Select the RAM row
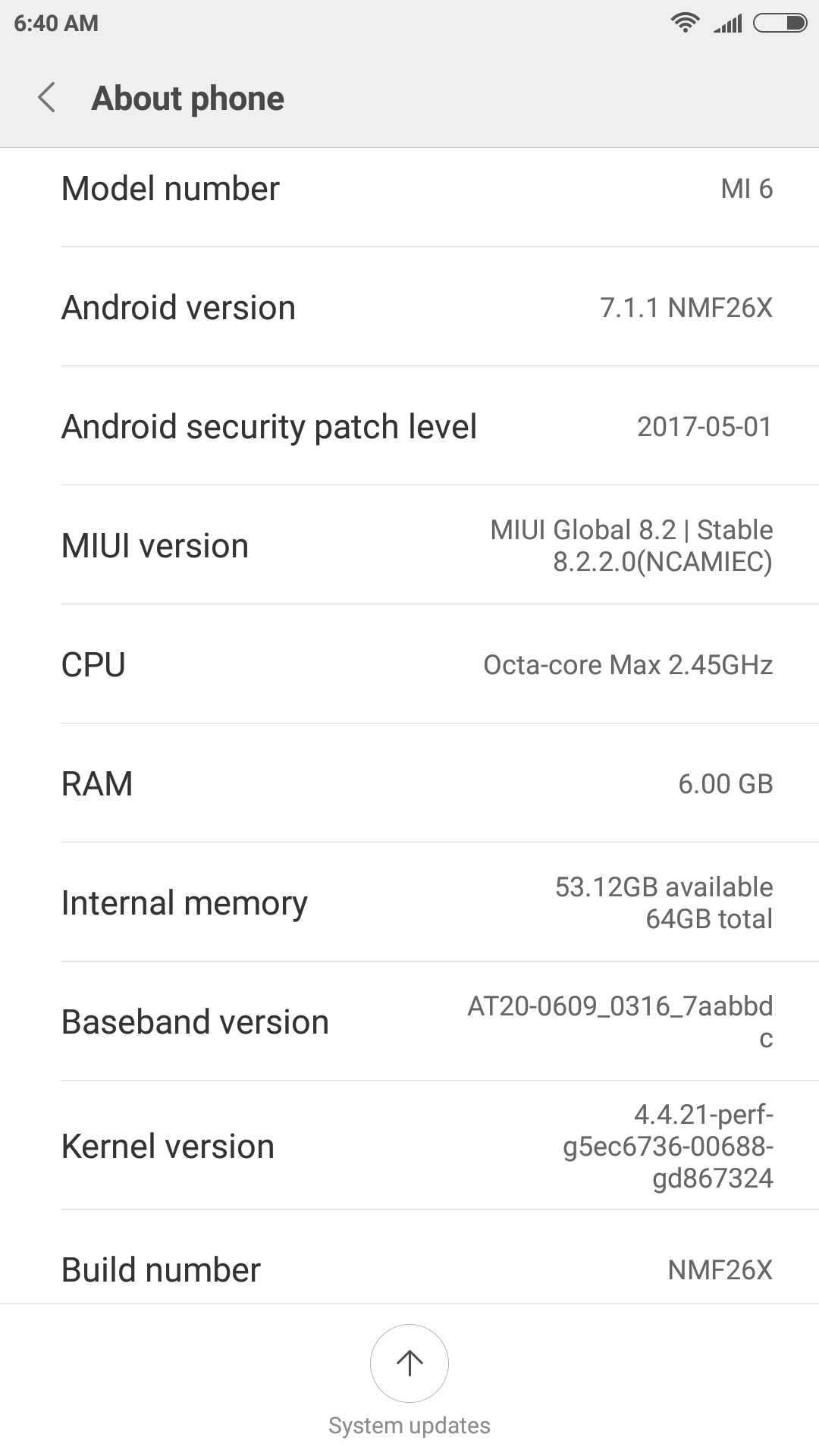This screenshot has height=1456, width=819. pos(409,783)
